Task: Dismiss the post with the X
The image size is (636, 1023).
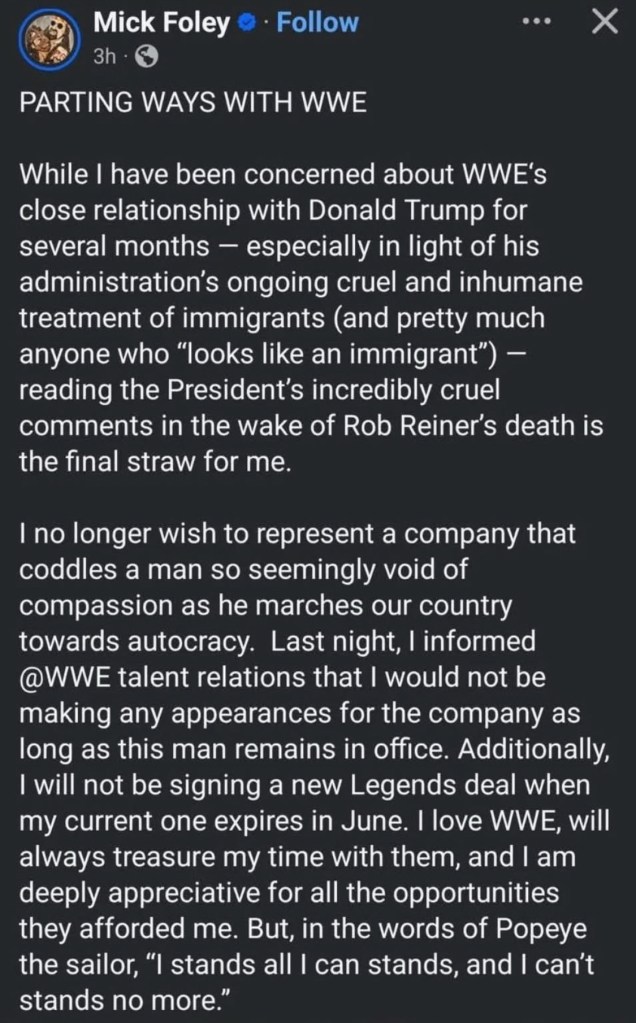Action: 602,22
